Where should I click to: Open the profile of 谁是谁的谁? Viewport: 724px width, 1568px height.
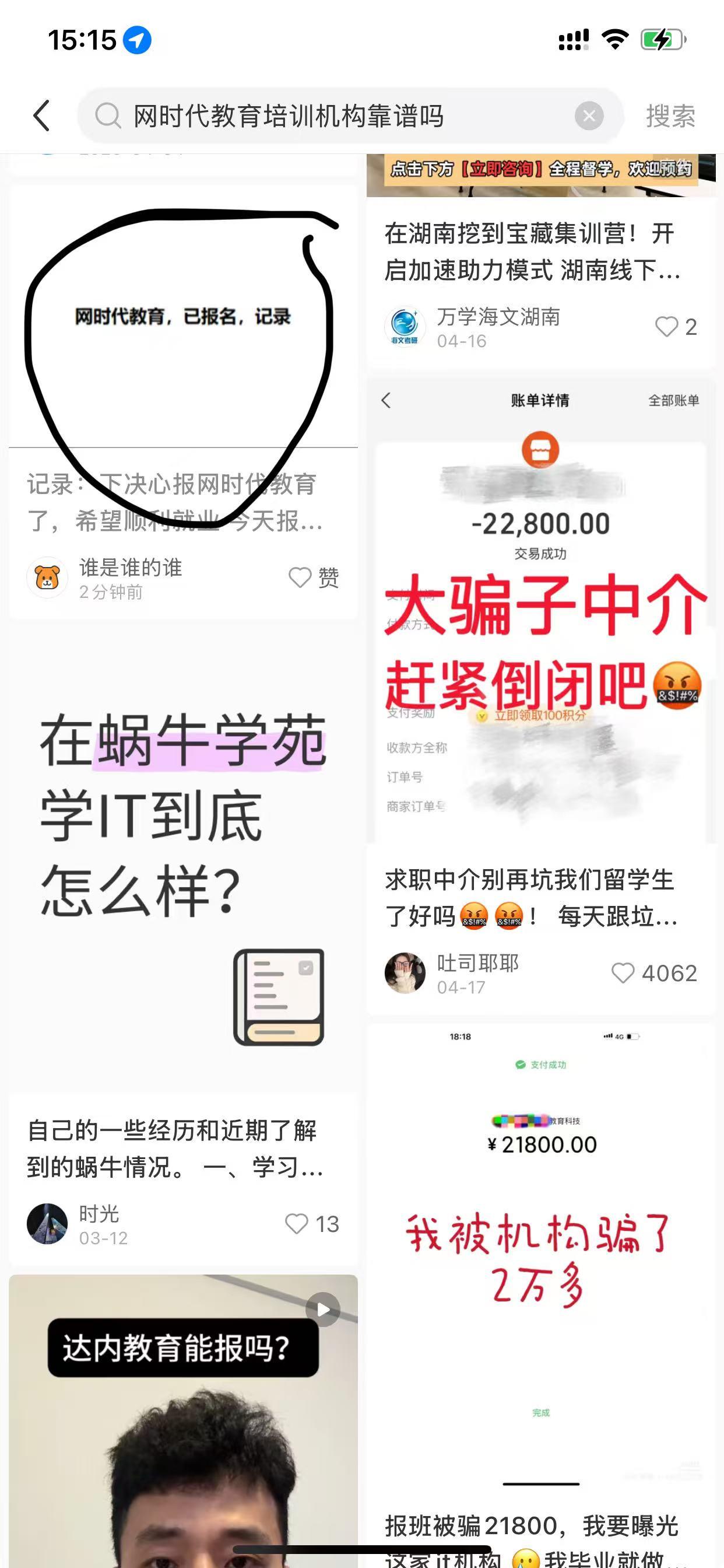47,577
